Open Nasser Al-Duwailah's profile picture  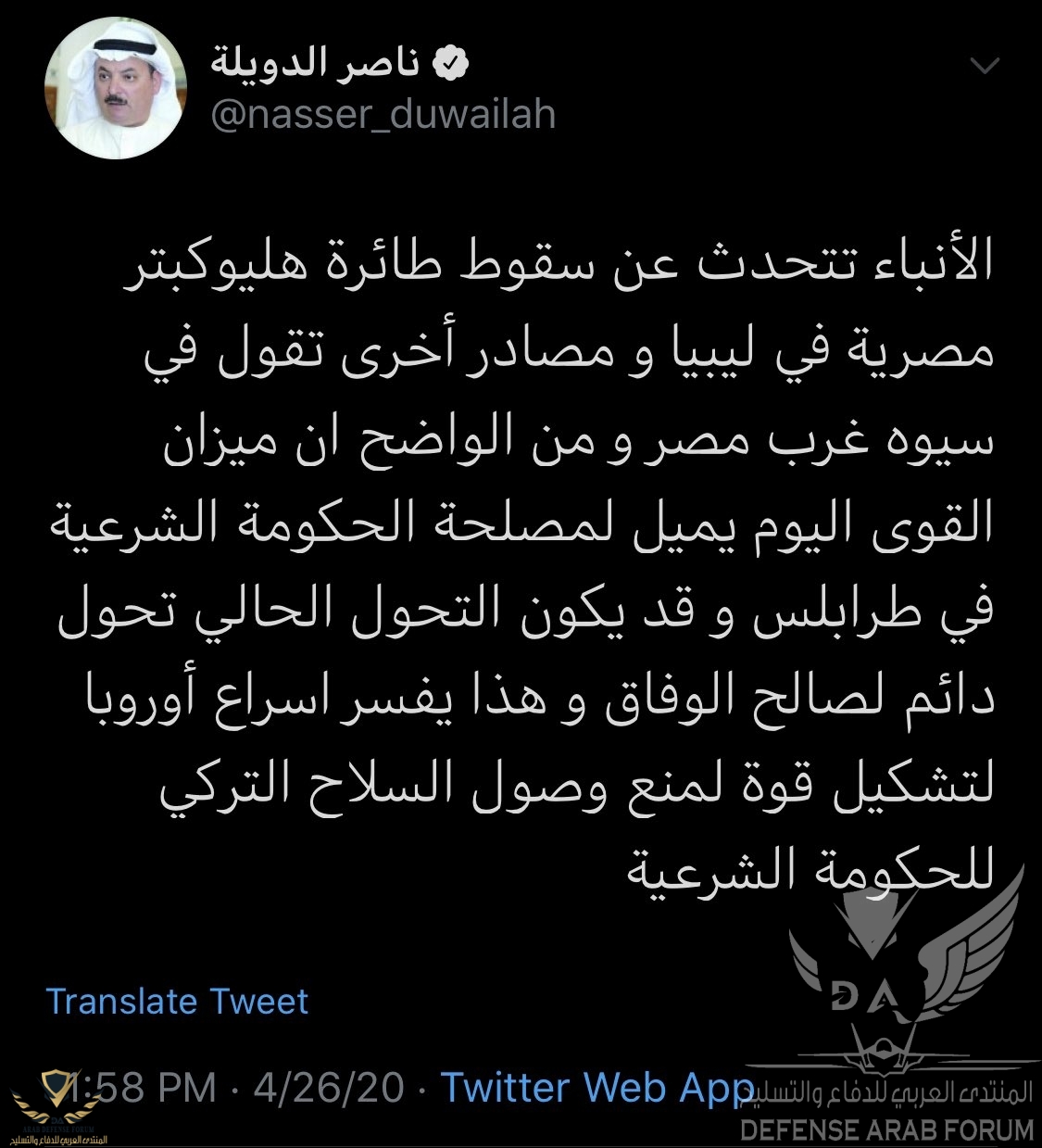(116, 88)
